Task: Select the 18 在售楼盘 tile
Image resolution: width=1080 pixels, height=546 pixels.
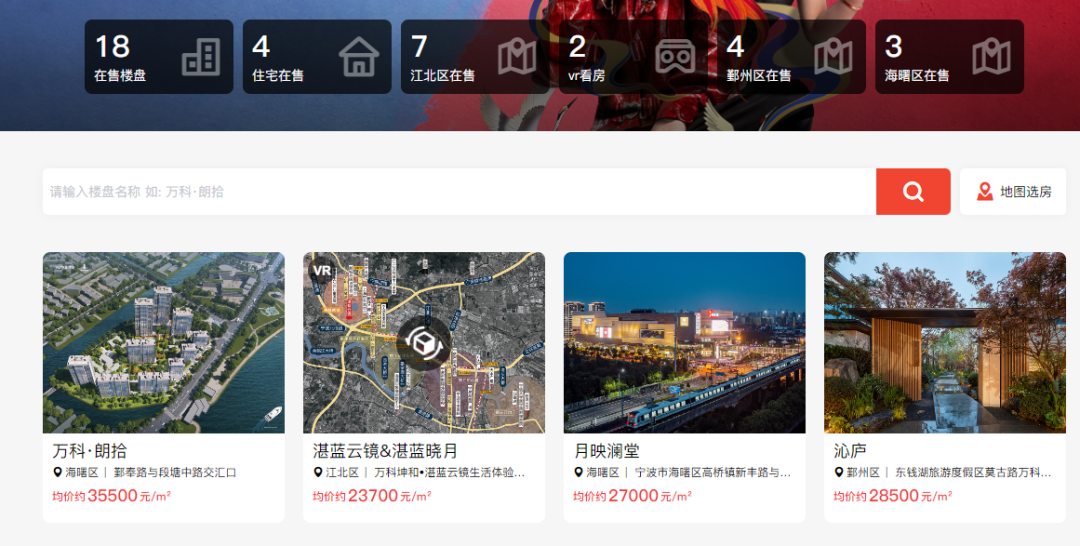Action: (158, 57)
